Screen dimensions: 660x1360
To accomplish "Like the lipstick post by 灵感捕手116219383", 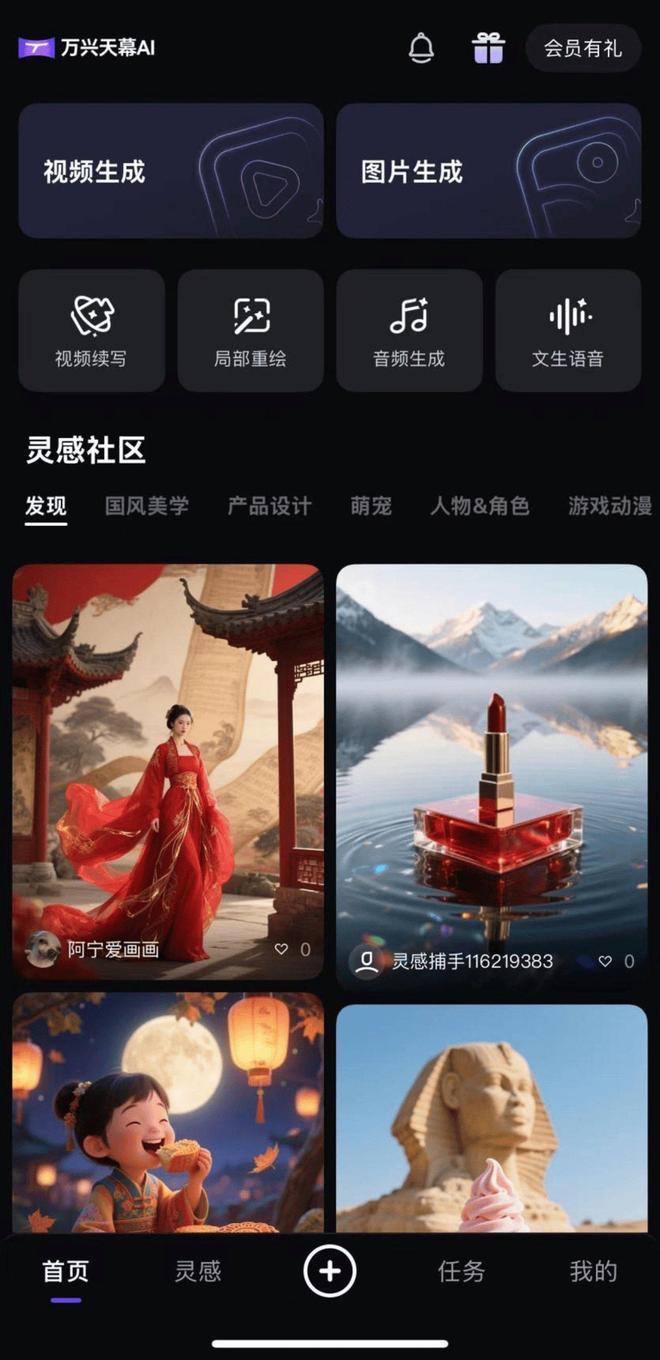I will click(605, 961).
